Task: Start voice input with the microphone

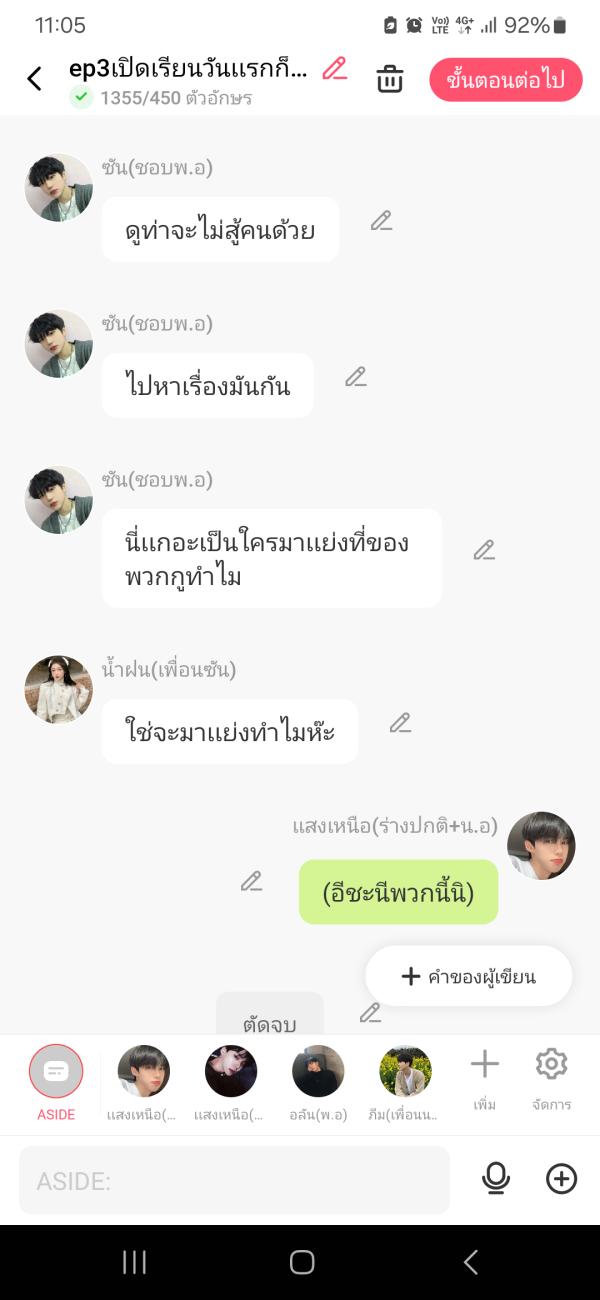Action: pos(496,1180)
